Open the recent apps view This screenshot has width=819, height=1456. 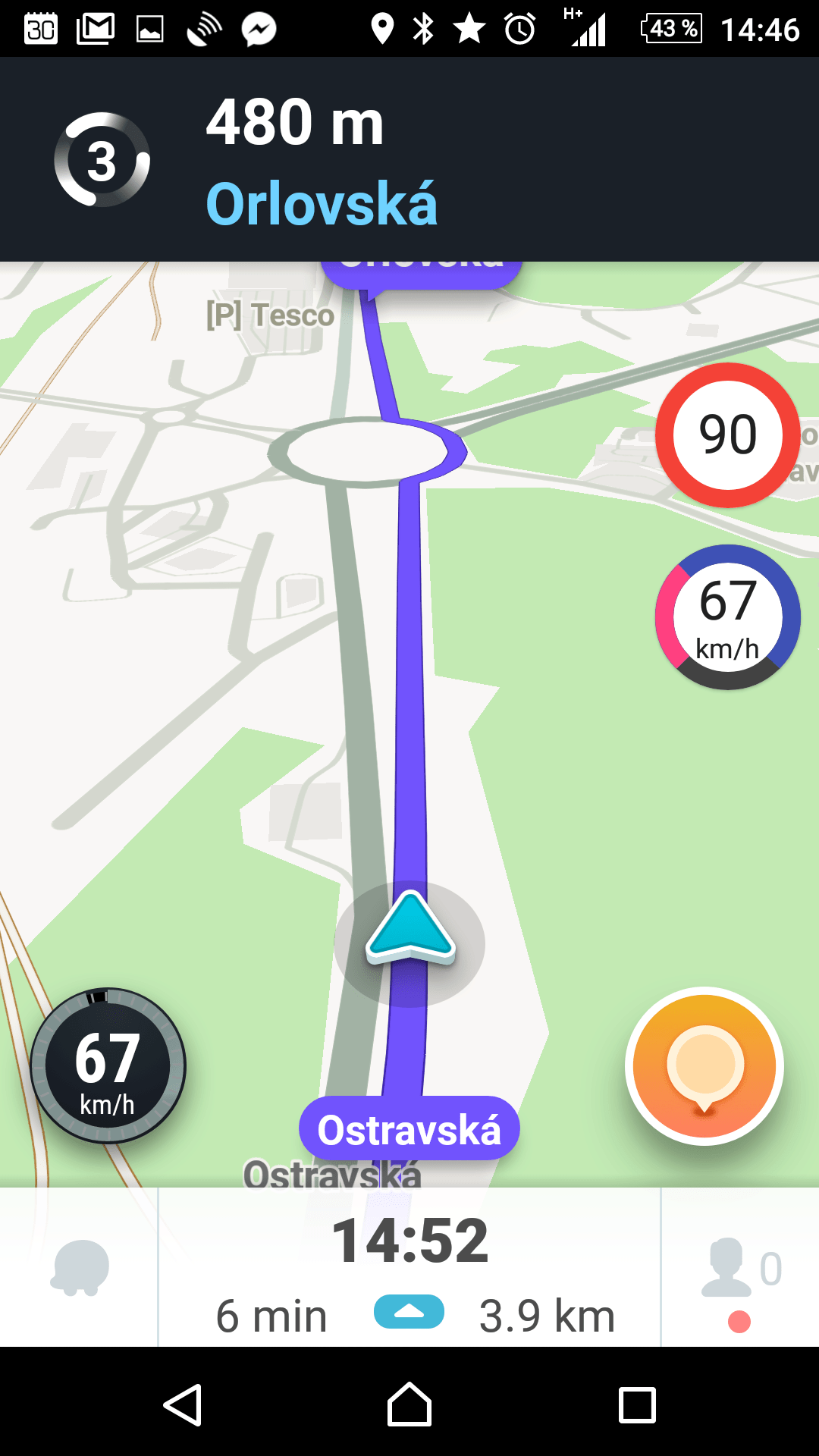637,1404
